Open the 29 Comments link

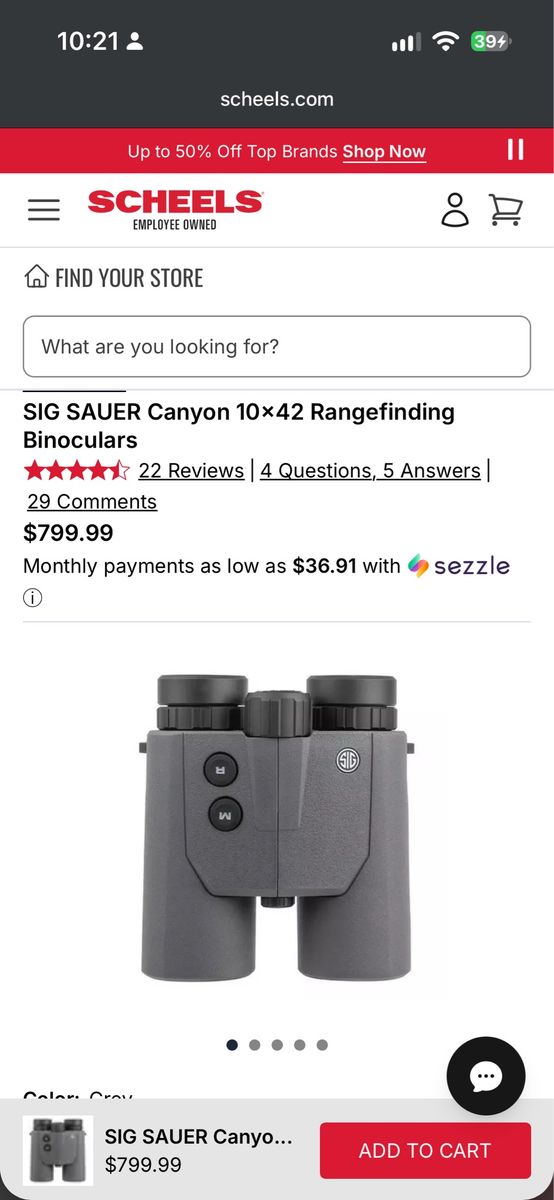(92, 501)
